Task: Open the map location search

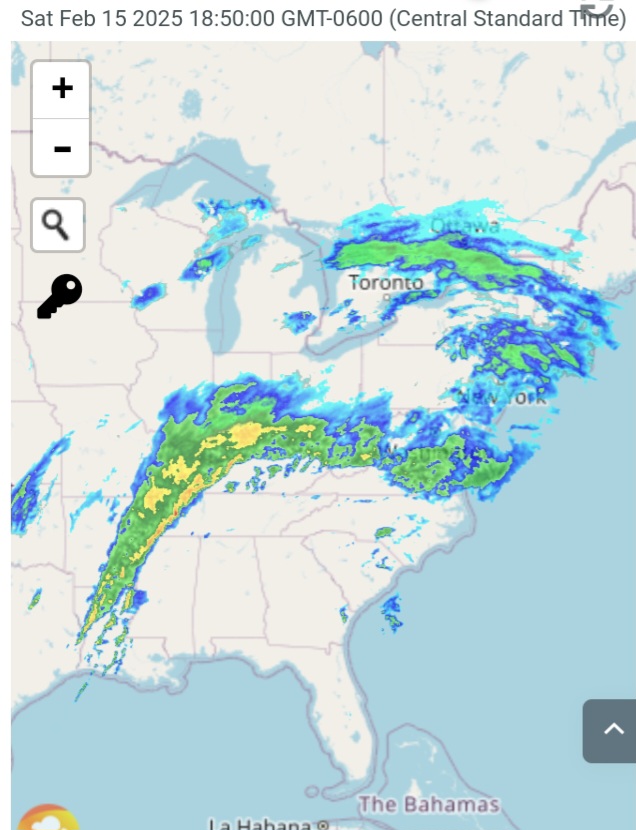Action: click(x=58, y=225)
